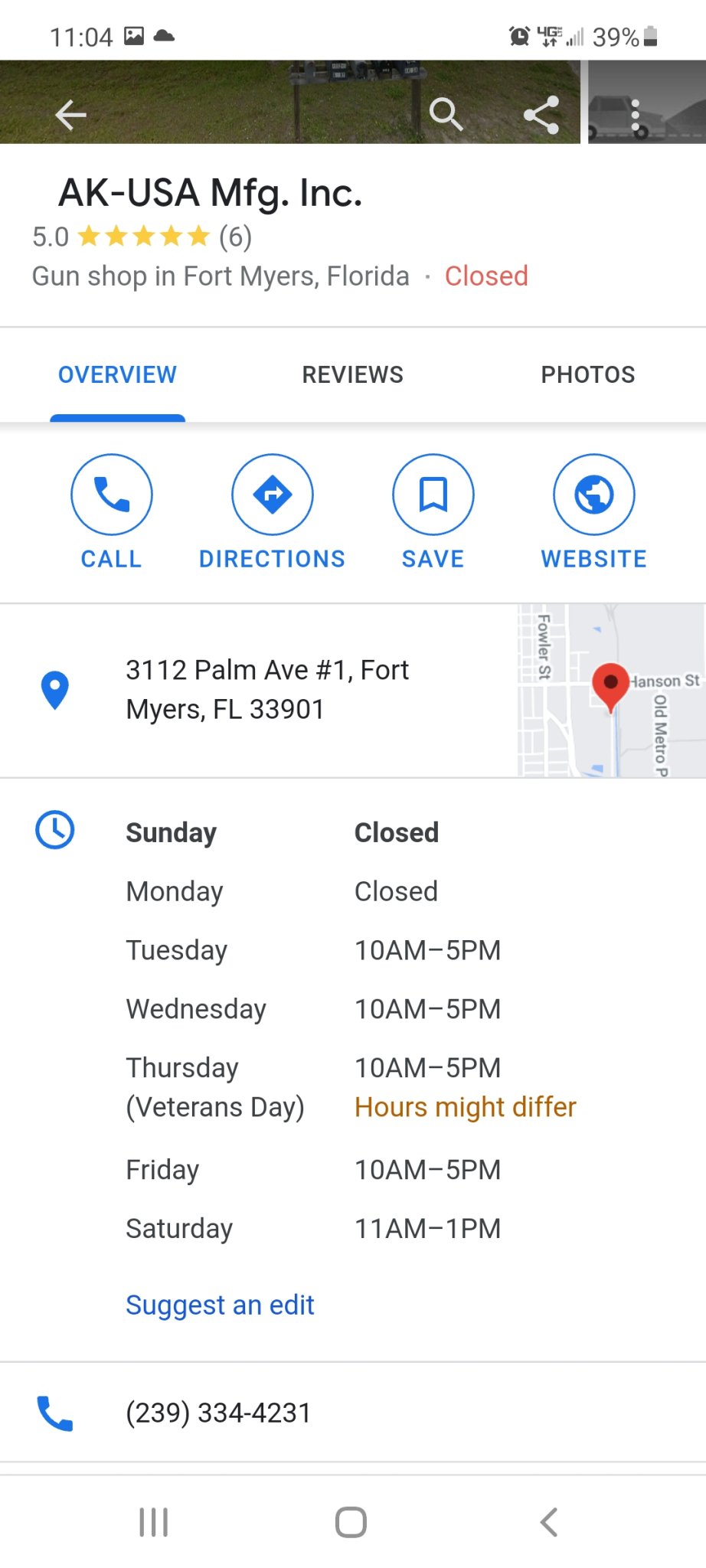Screen dimensions: 706x1568
Task: Open search from the header
Action: point(446,115)
